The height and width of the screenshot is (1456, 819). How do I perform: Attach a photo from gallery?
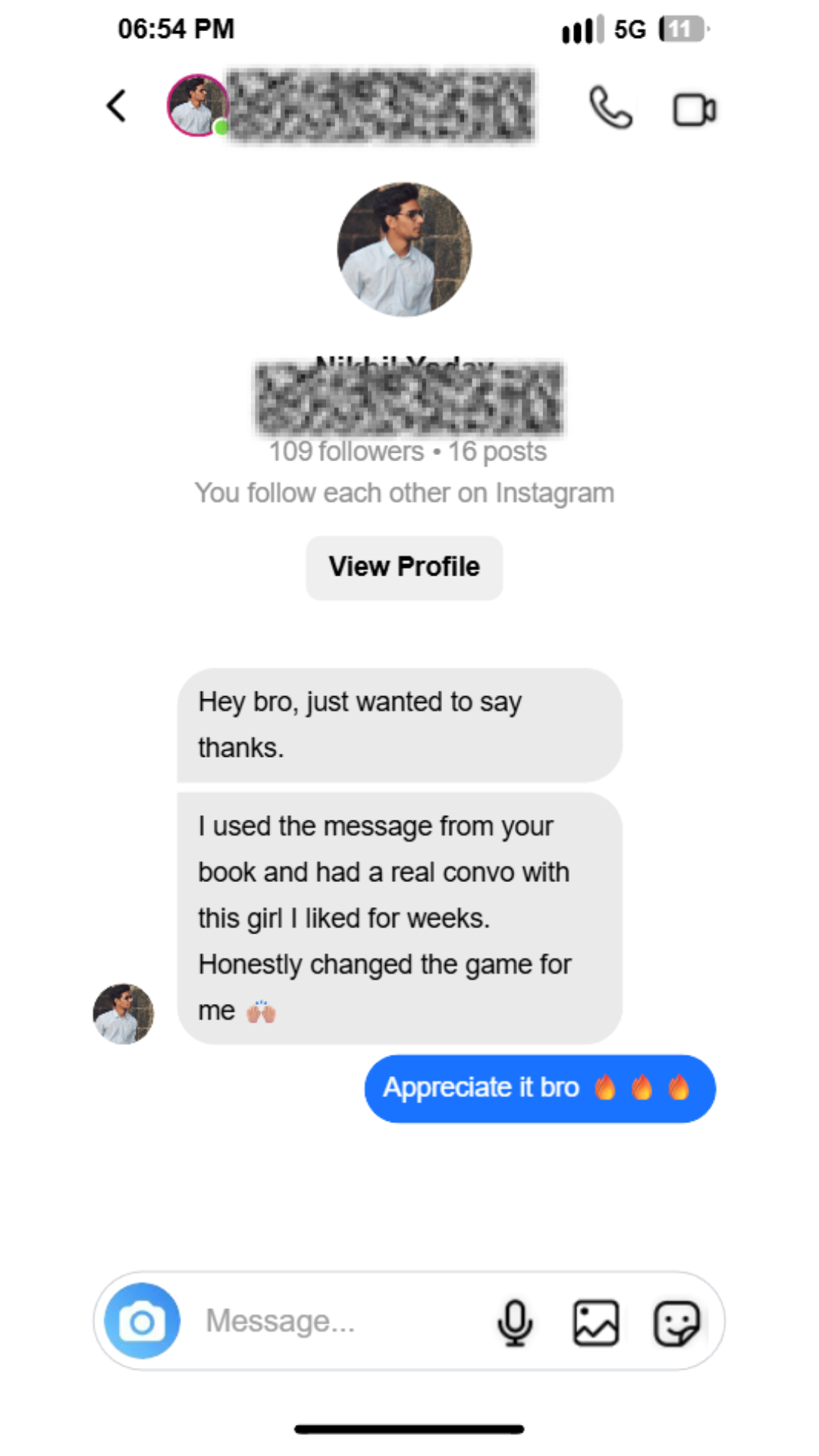point(595,1323)
